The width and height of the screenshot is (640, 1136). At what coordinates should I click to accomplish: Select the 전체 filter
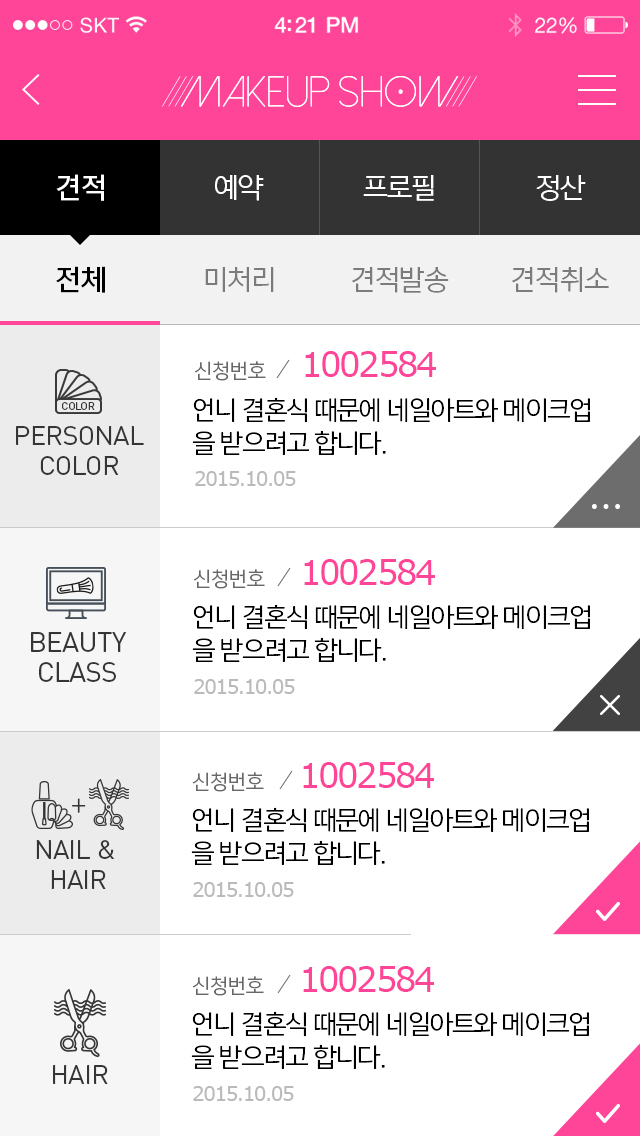pos(80,280)
